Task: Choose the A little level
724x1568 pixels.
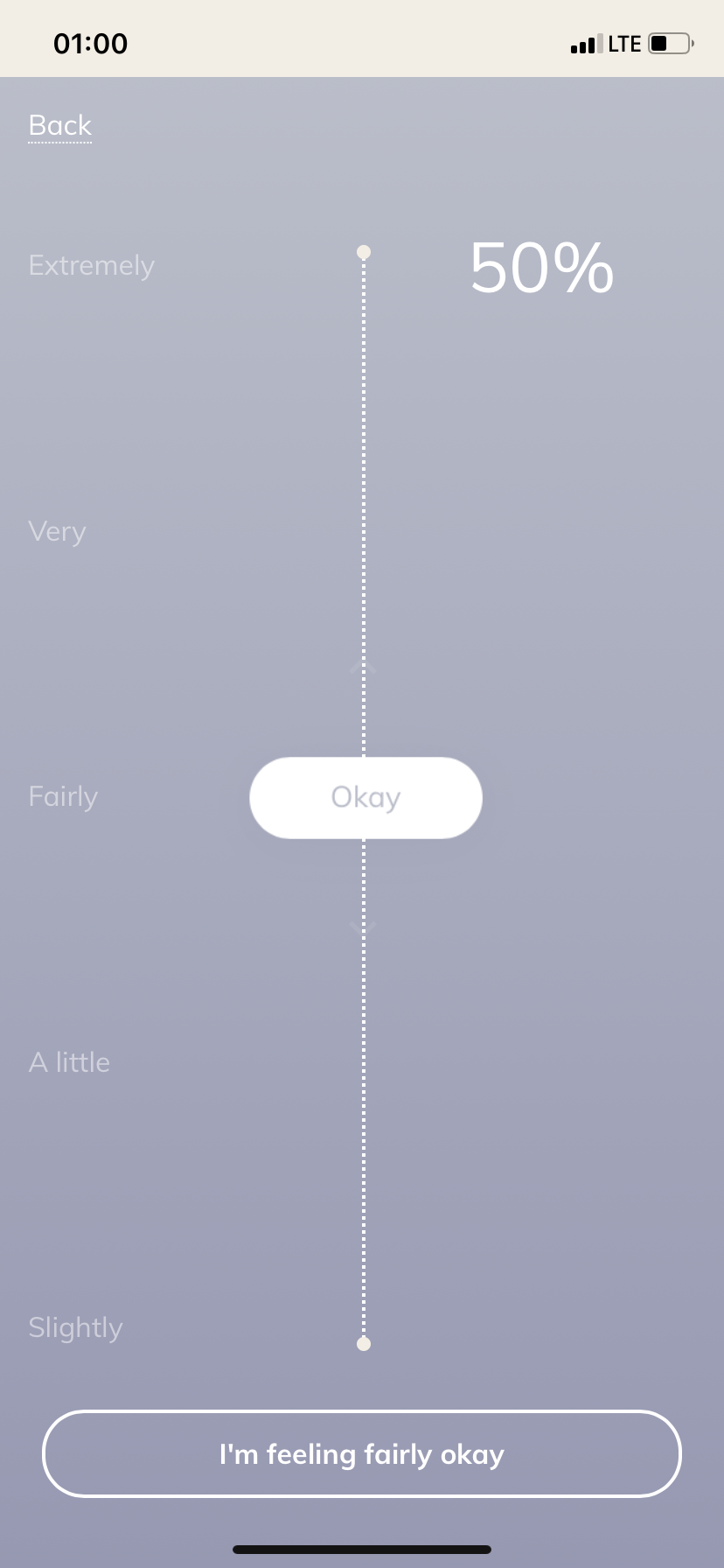Action: [69, 1062]
